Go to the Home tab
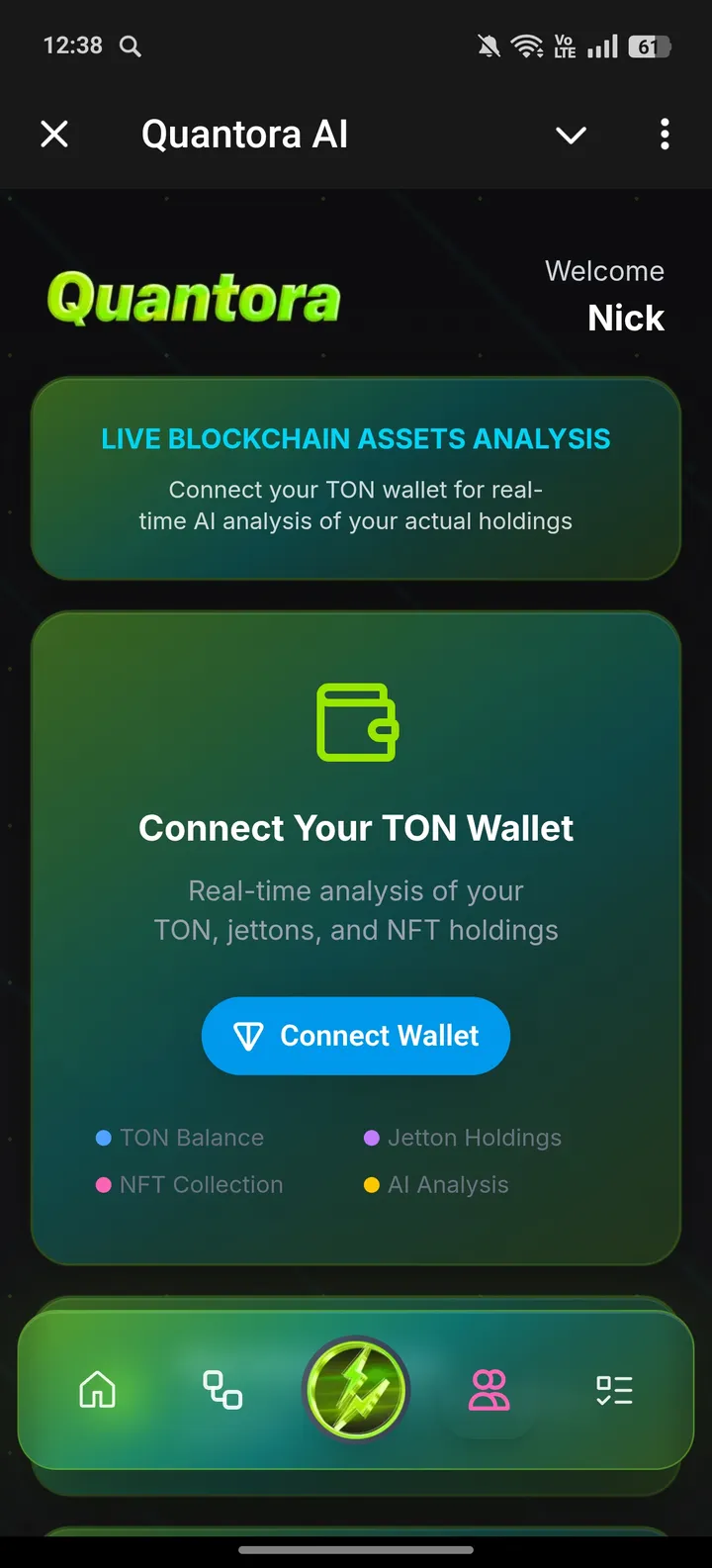 tap(97, 1390)
